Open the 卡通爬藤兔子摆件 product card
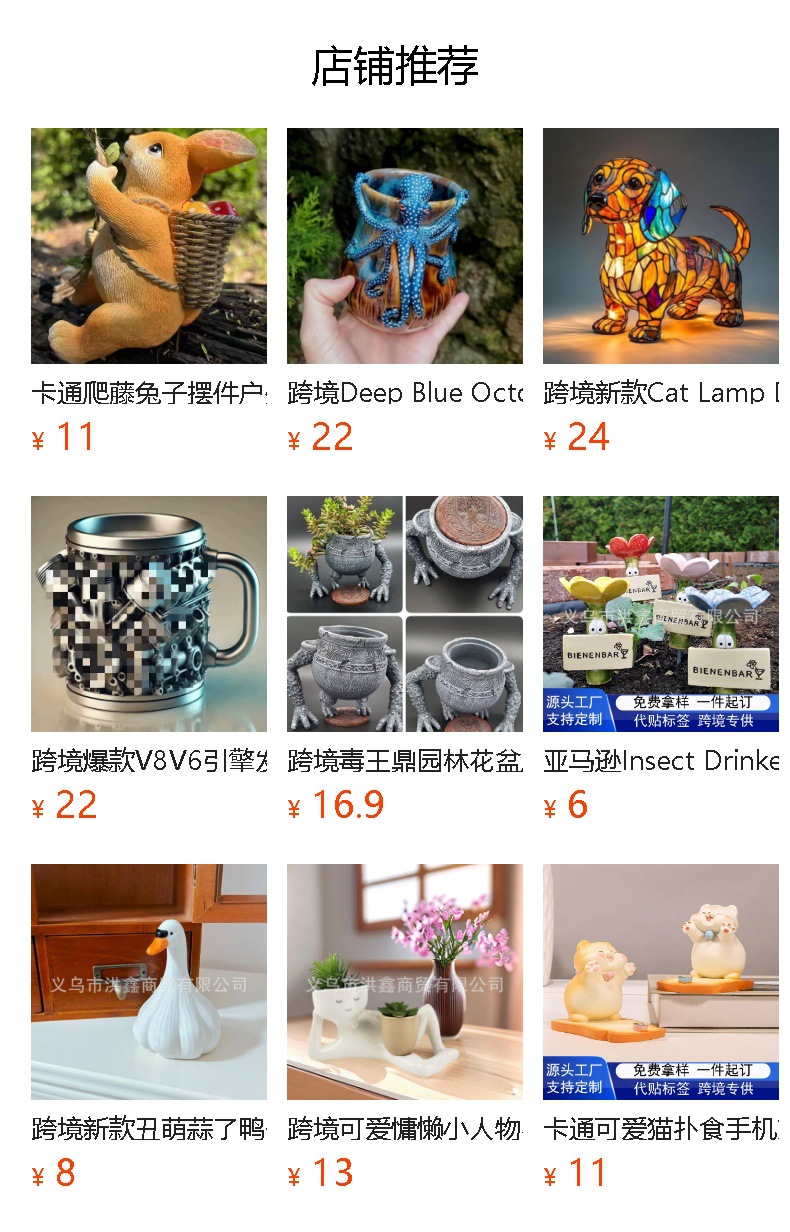 (148, 246)
